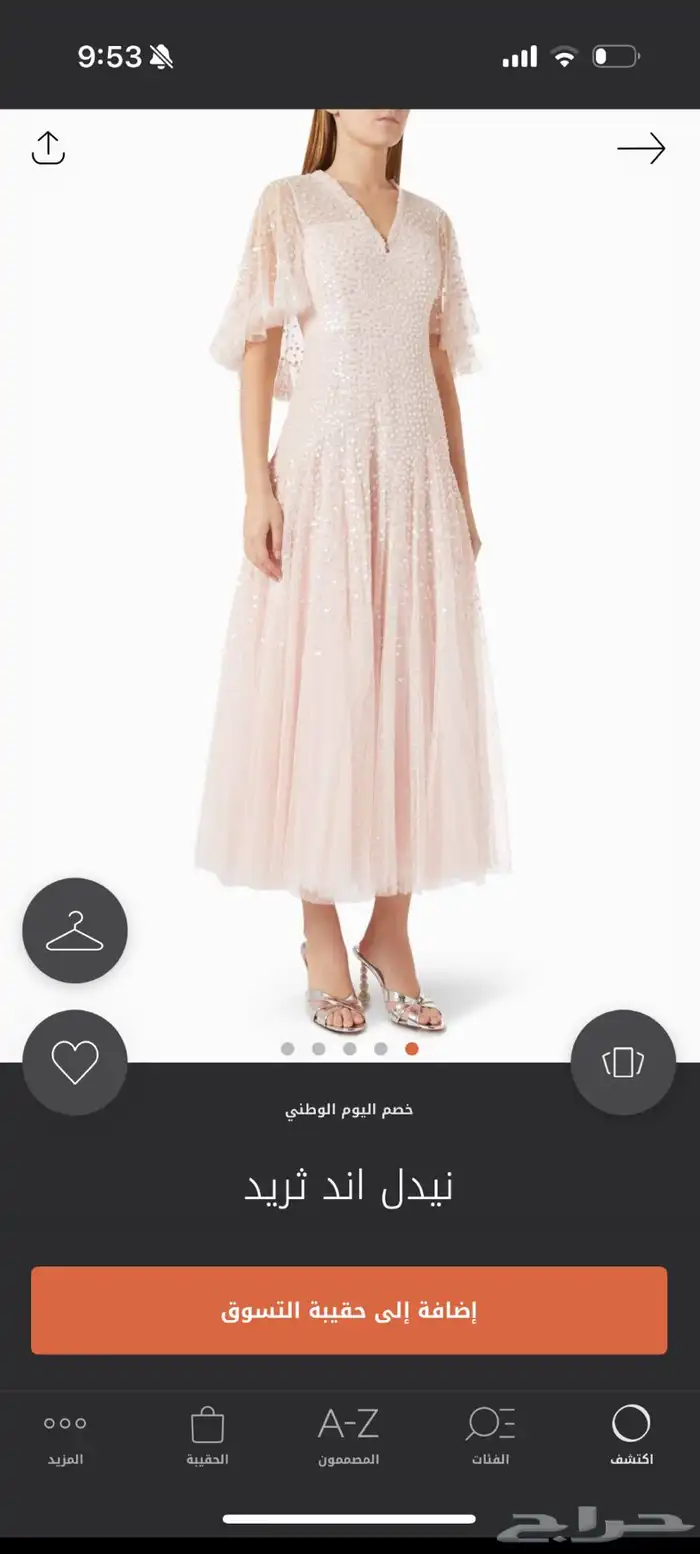
Task: Switch to the اكتشف tab
Action: click(x=631, y=1435)
